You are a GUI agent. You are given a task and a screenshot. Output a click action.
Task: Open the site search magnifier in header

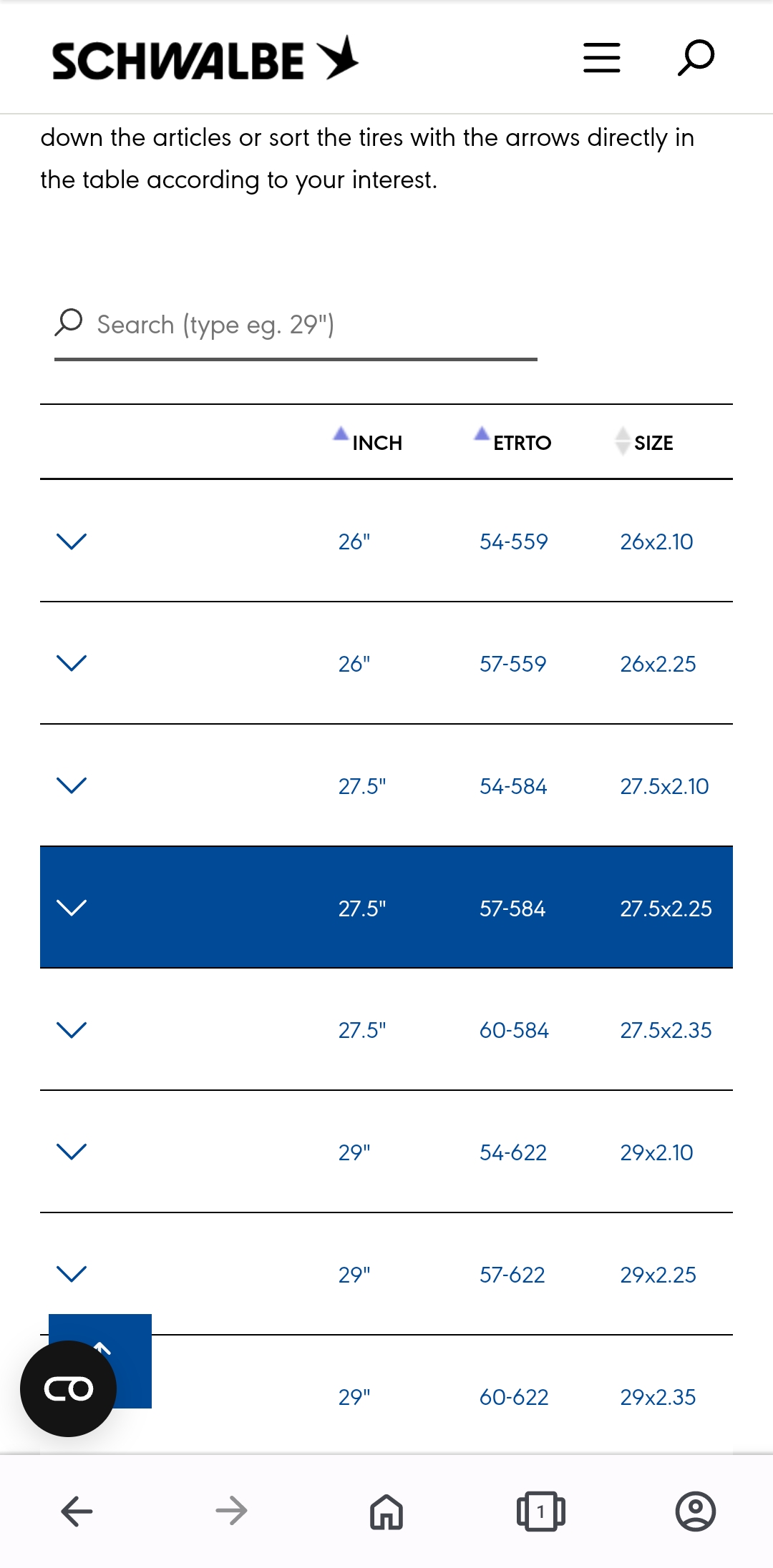tap(696, 58)
